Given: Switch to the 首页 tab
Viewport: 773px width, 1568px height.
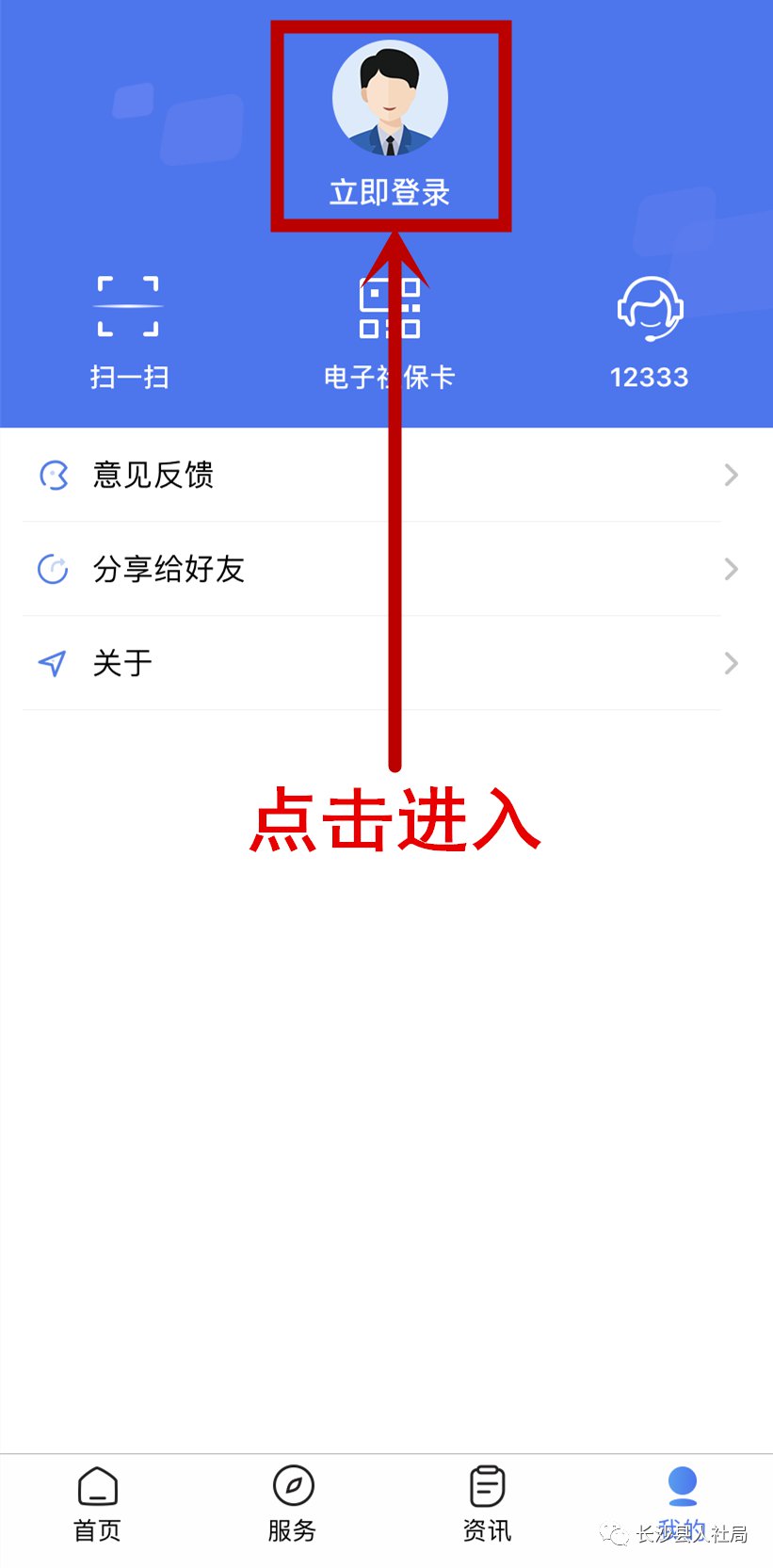Looking at the screenshot, I should (x=97, y=1505).
